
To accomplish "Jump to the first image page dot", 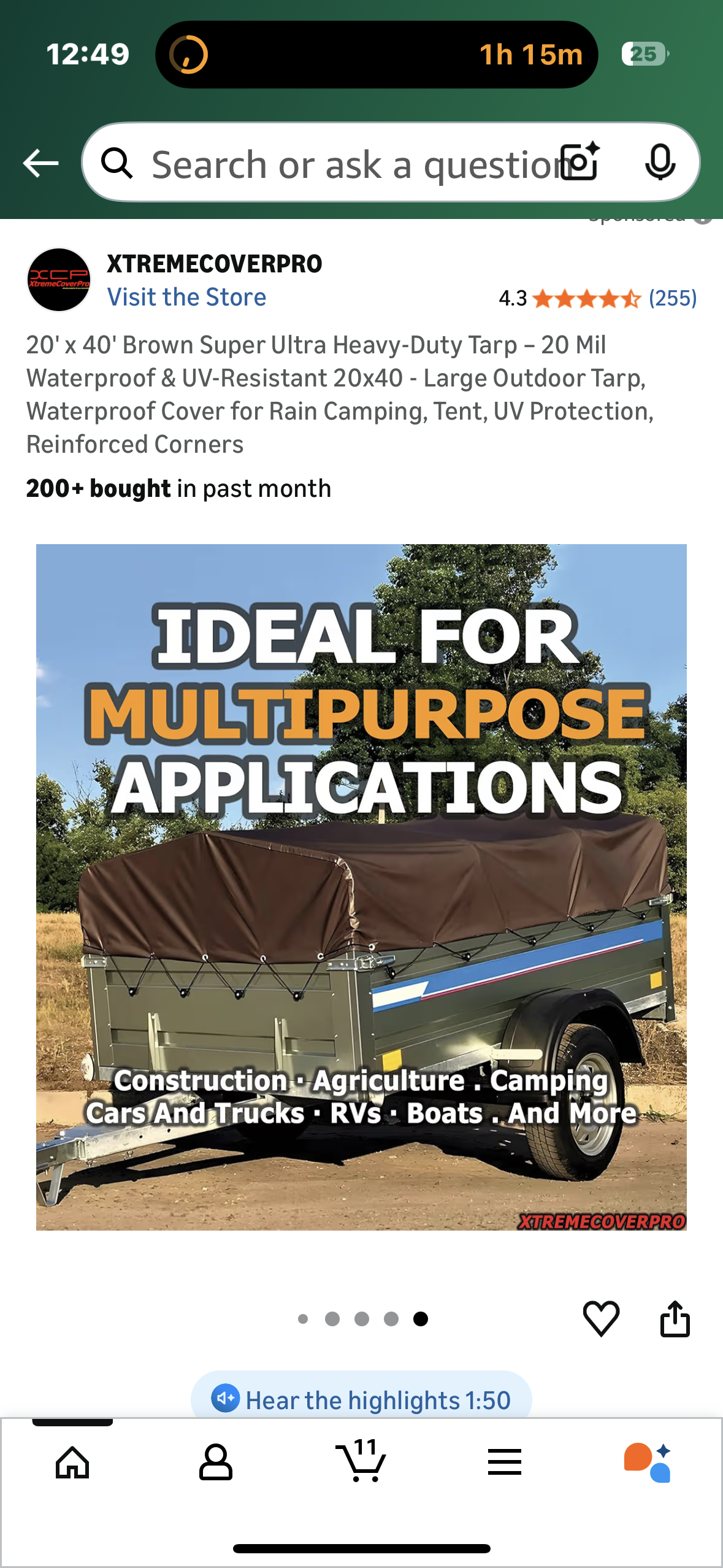I will click(x=303, y=1319).
